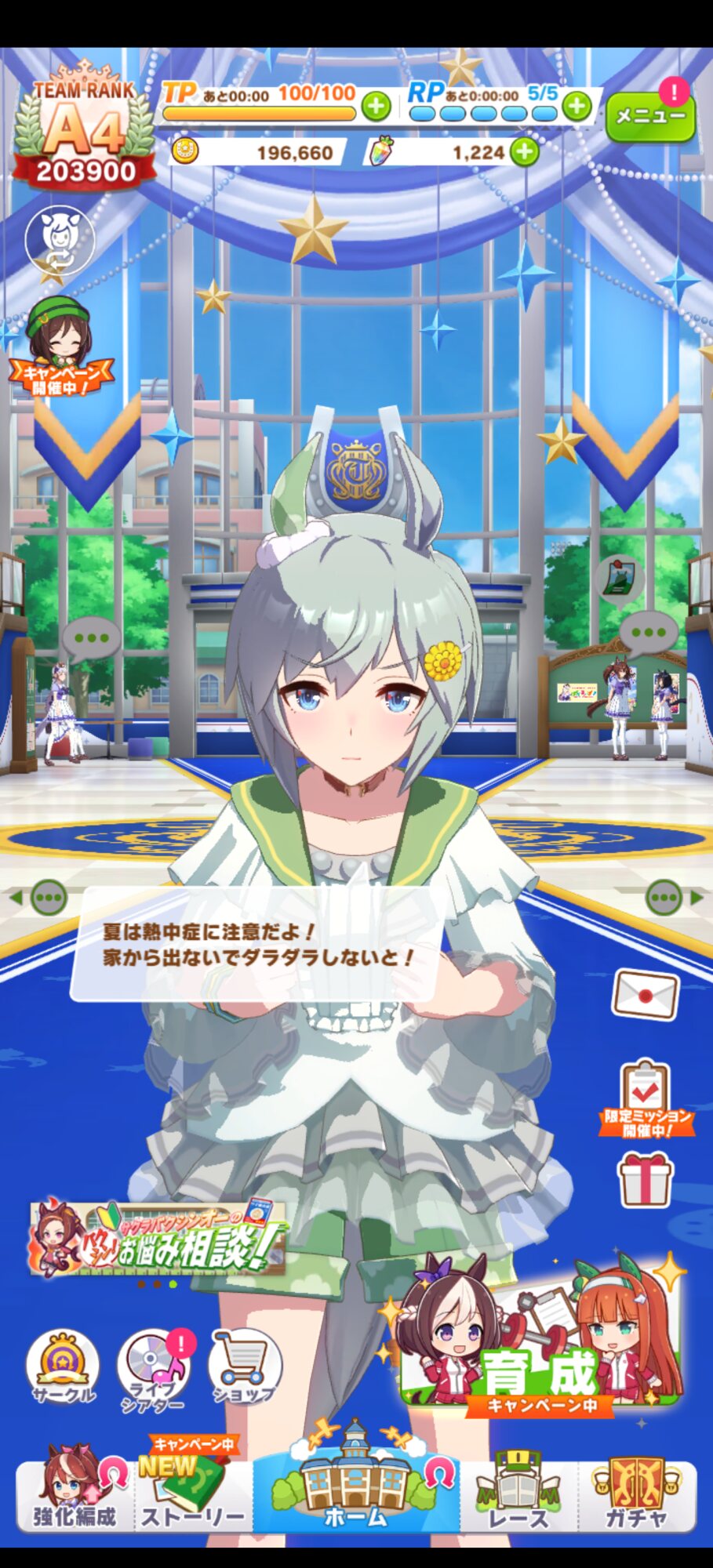713x1568 pixels.
Task: Open the mailbox envelope icon
Action: (645, 994)
